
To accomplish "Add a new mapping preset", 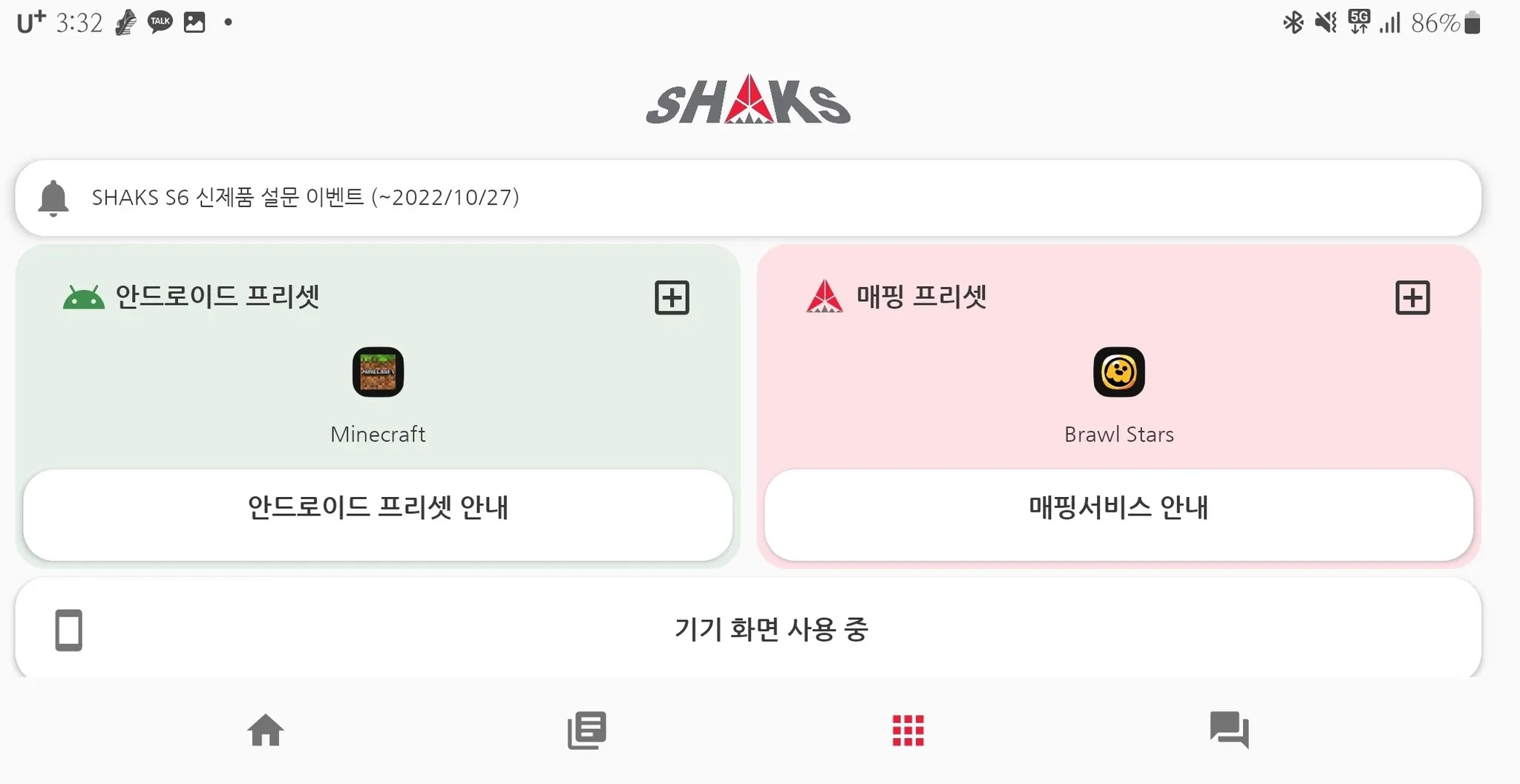I will 1412,297.
